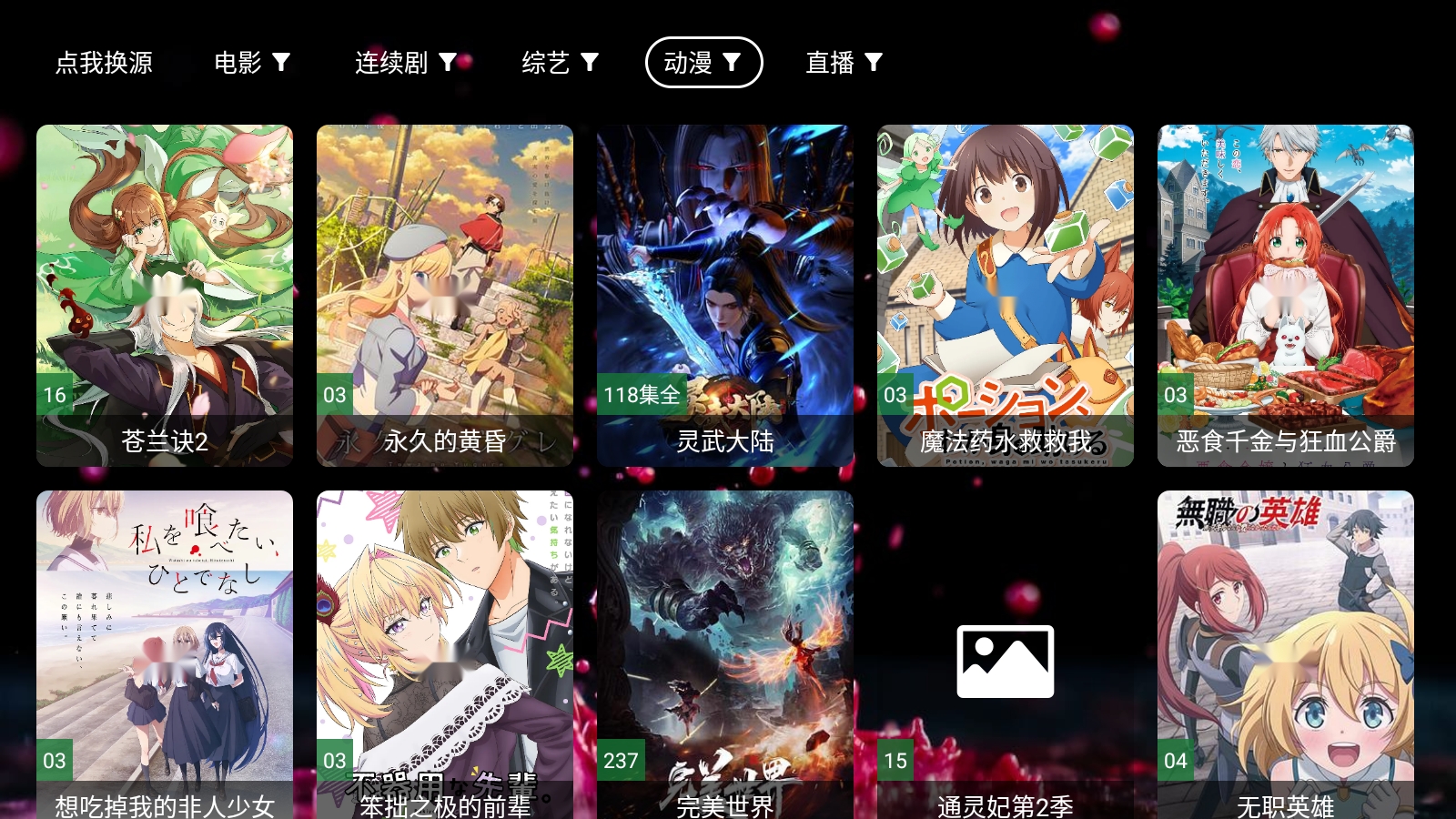Open the anime 苍兰诀2

tap(165, 295)
